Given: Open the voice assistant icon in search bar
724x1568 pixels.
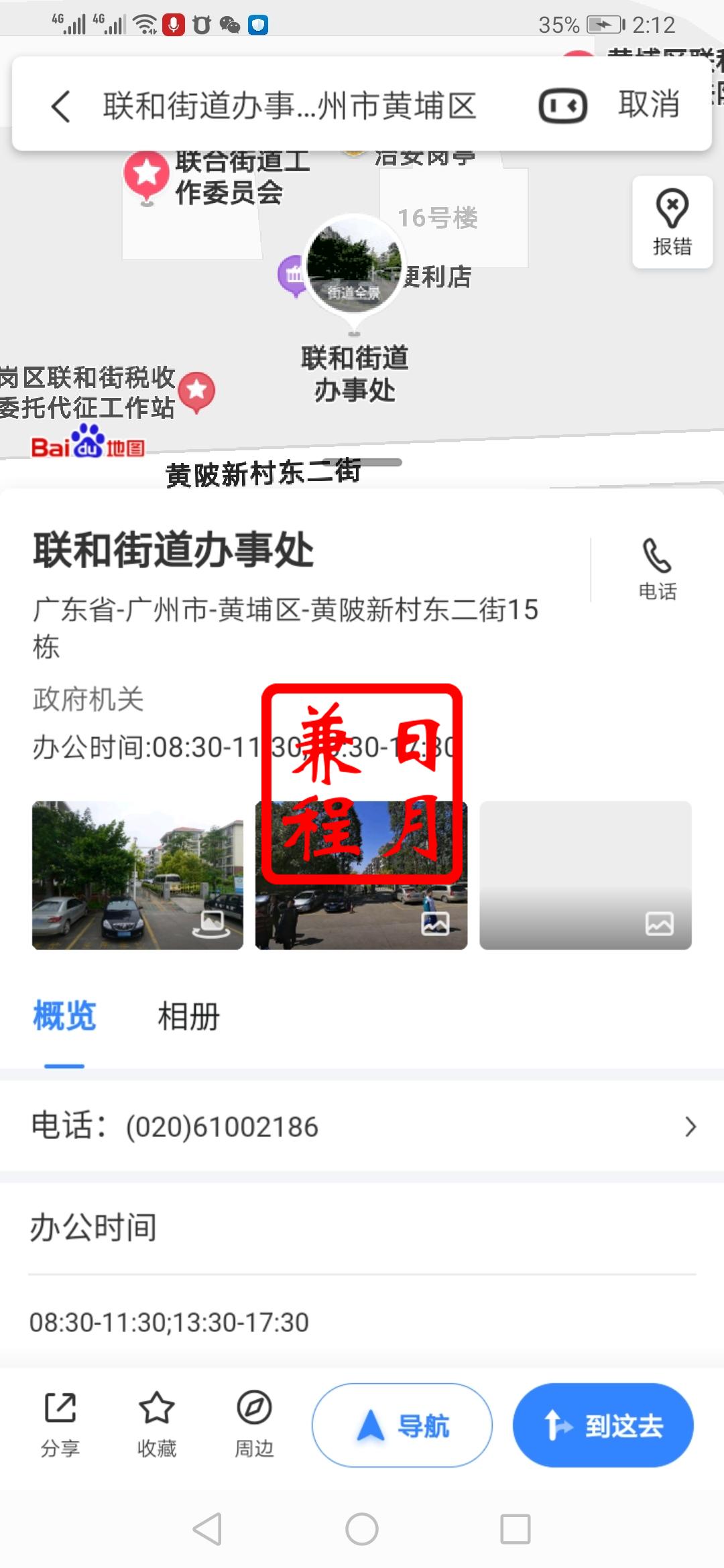Looking at the screenshot, I should tap(562, 107).
